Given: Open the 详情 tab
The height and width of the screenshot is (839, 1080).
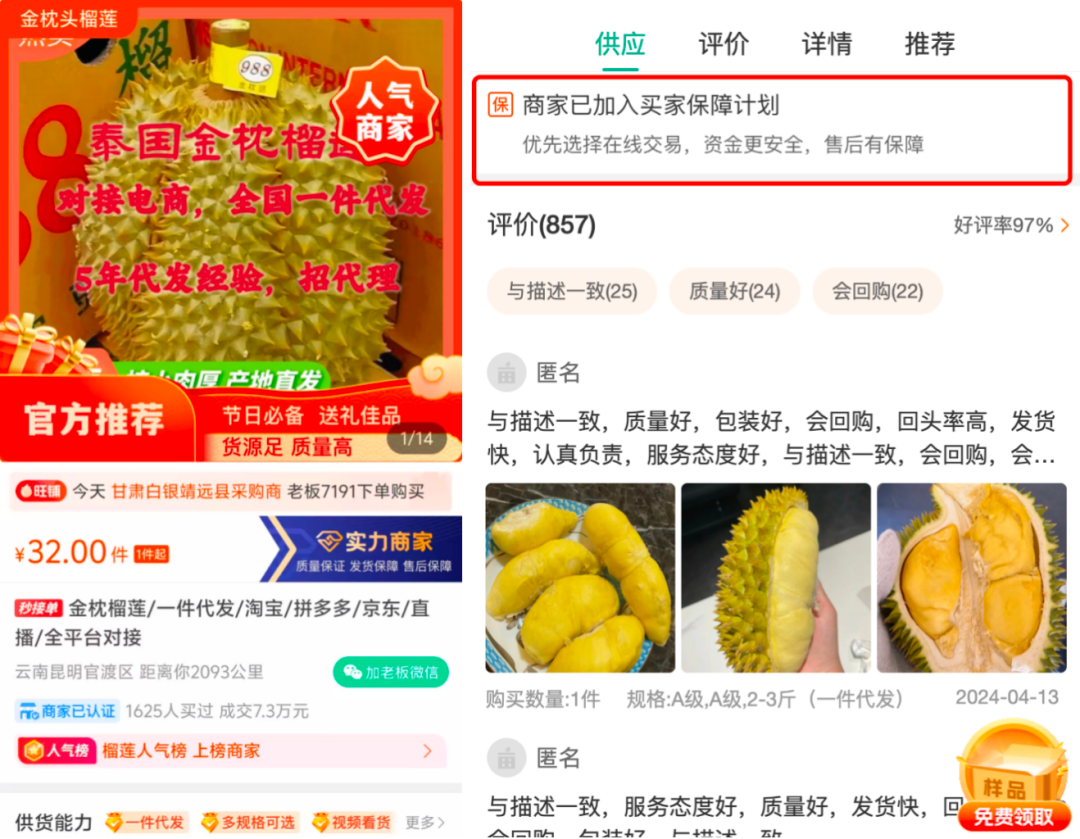Looking at the screenshot, I should 826,44.
